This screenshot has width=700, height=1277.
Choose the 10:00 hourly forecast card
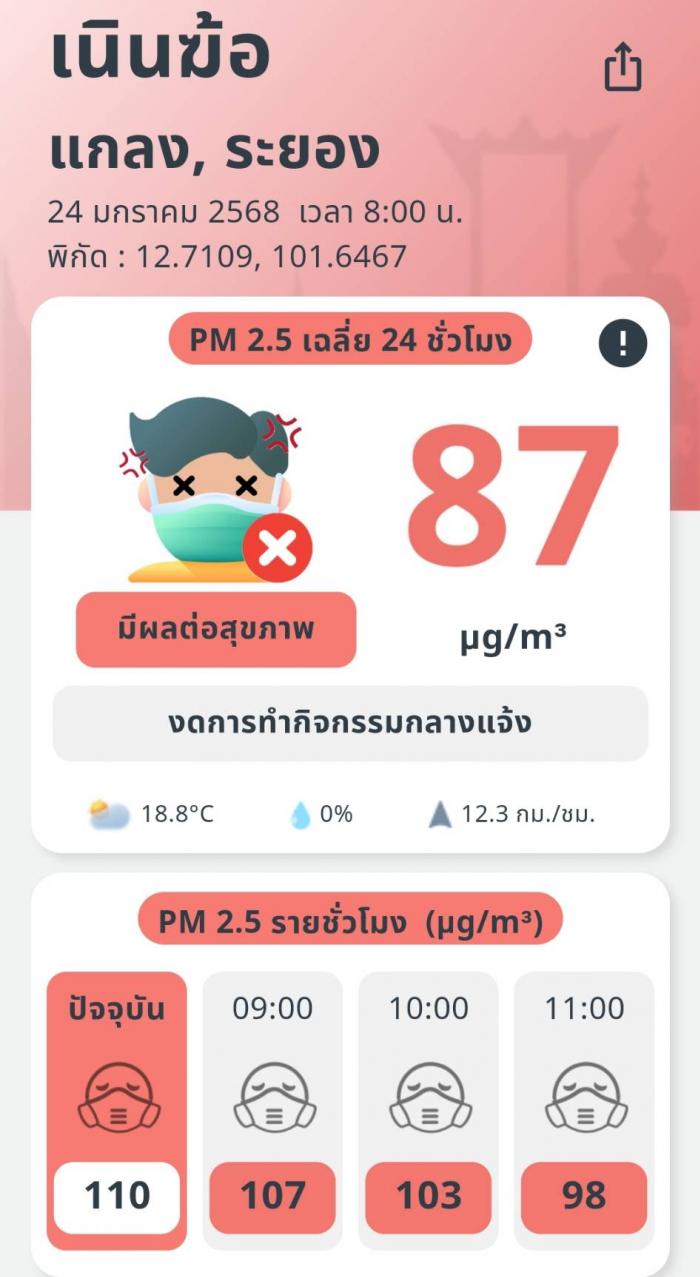click(428, 1110)
